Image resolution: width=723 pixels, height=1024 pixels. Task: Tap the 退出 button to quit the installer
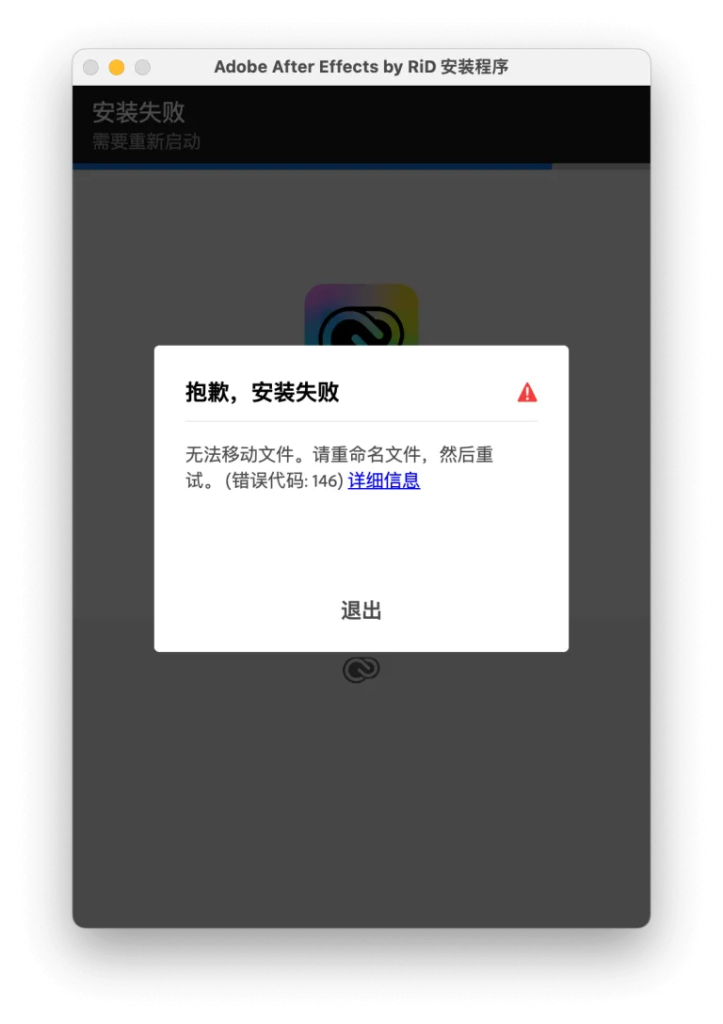tap(361, 610)
